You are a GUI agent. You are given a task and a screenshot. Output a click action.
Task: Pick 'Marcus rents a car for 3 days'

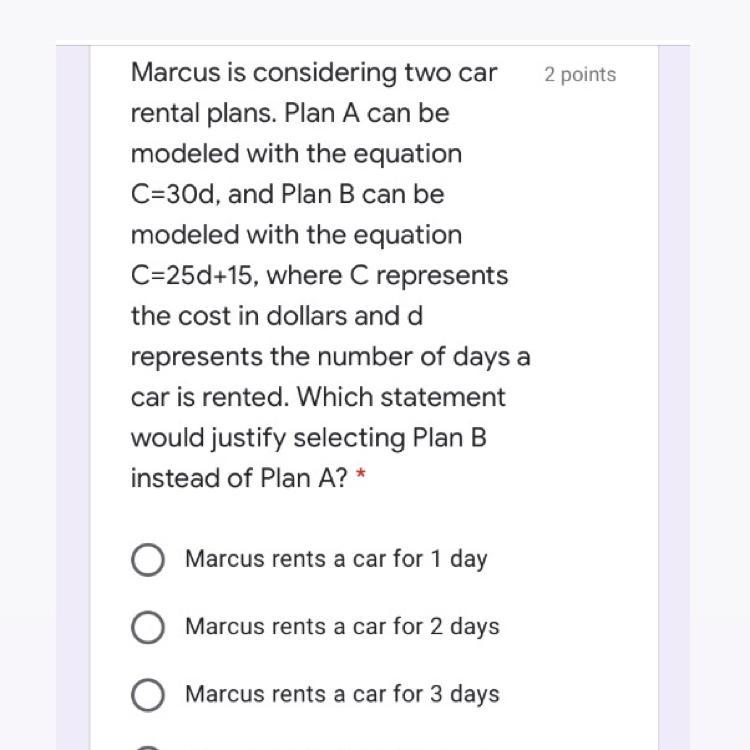148,695
